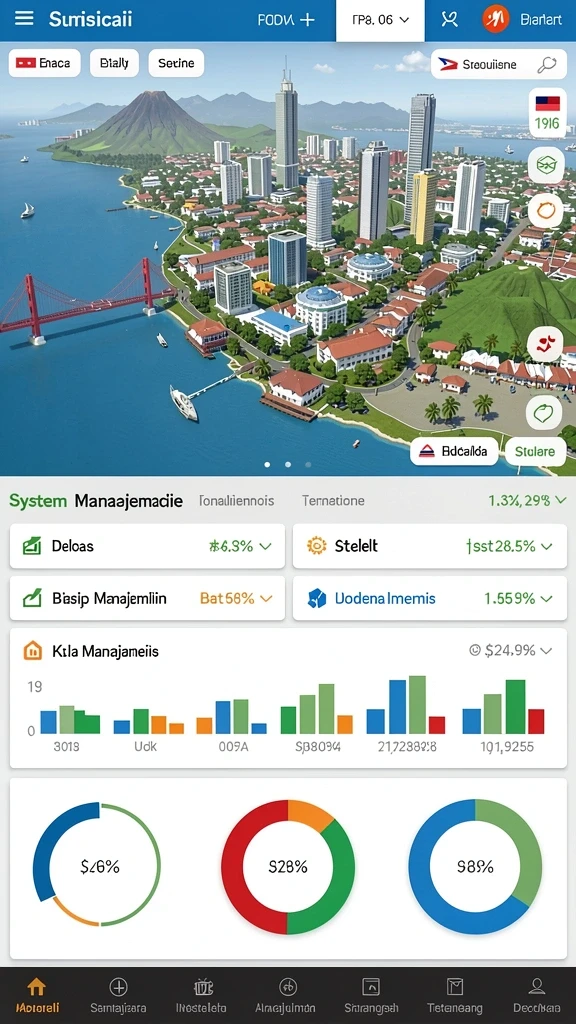Tap the FODN plus button

pyautogui.click(x=286, y=20)
